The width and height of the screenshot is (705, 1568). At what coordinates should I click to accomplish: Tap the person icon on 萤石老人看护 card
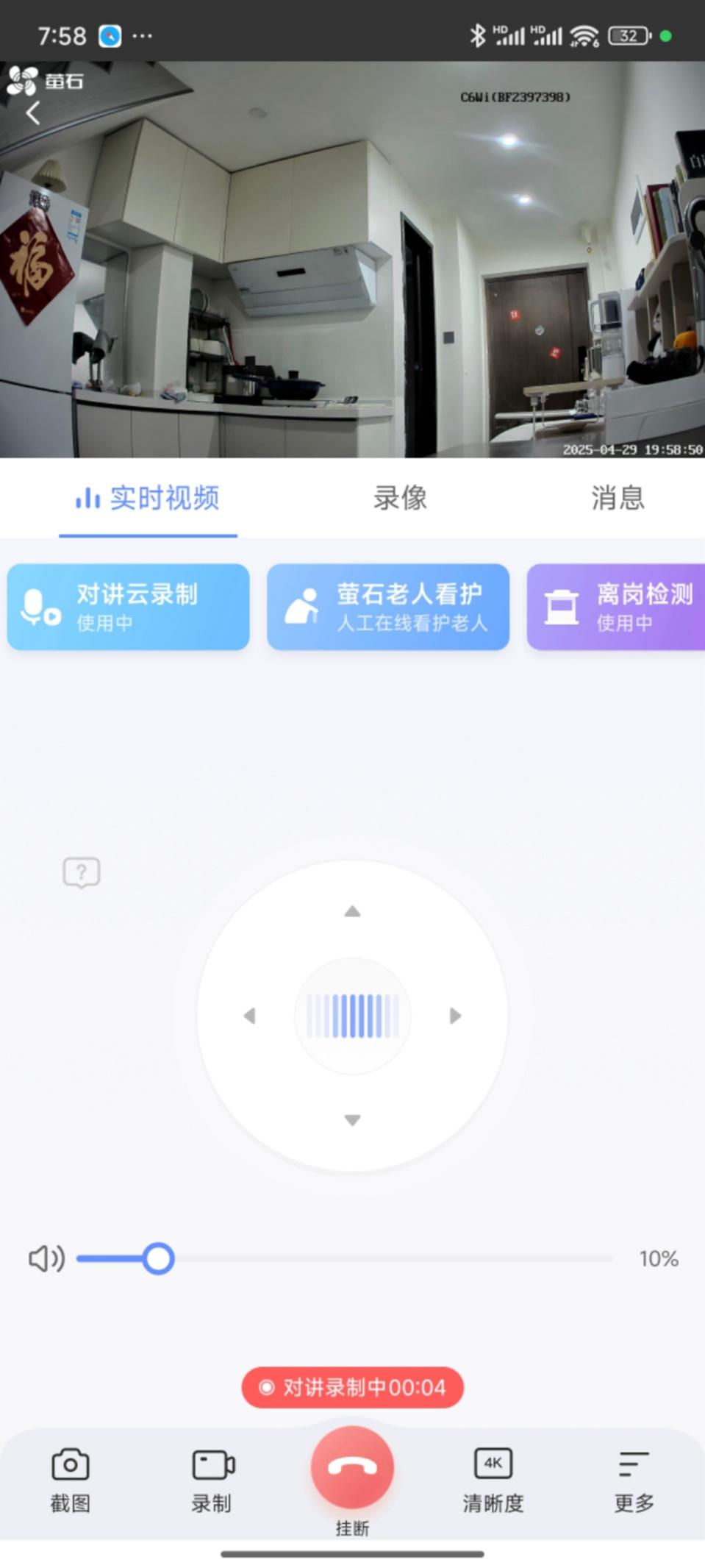pyautogui.click(x=304, y=607)
